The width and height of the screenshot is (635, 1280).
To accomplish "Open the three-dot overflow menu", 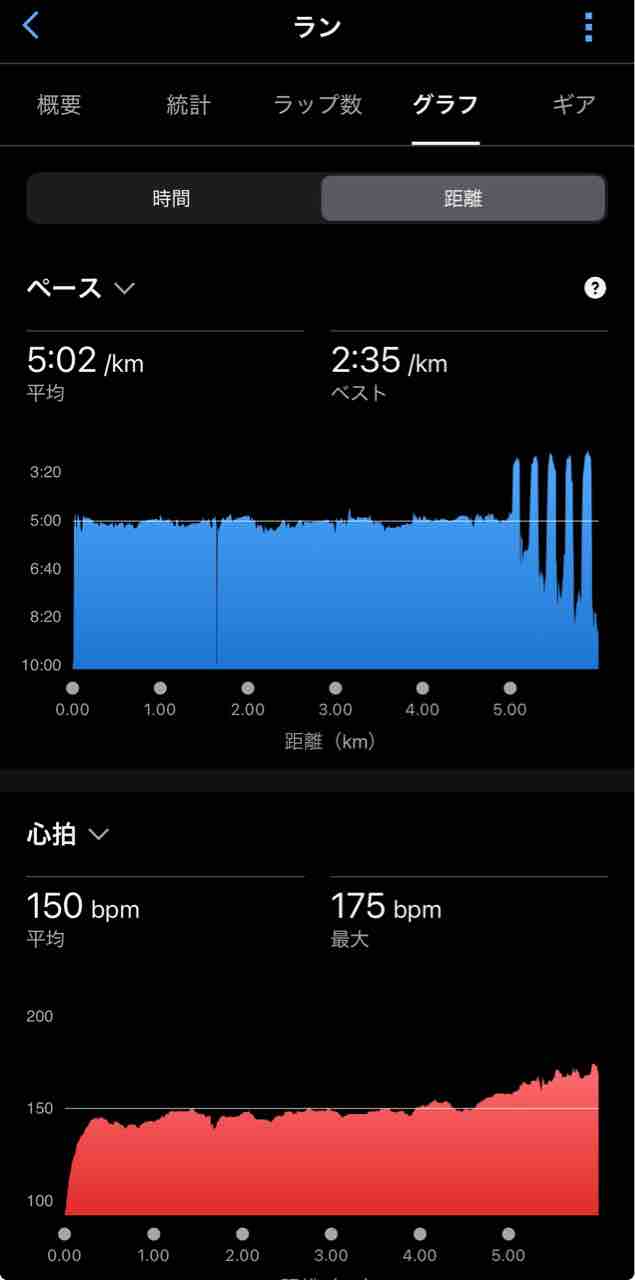I will click(589, 27).
